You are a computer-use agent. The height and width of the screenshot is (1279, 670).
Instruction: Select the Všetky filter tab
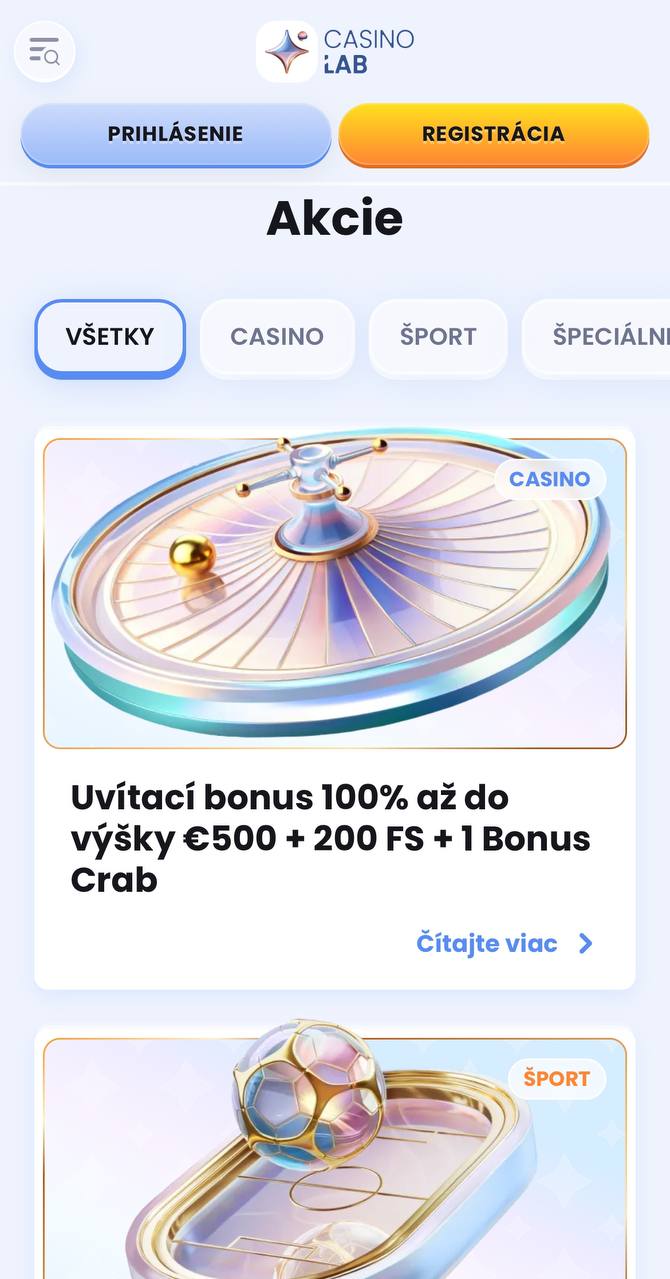click(110, 337)
